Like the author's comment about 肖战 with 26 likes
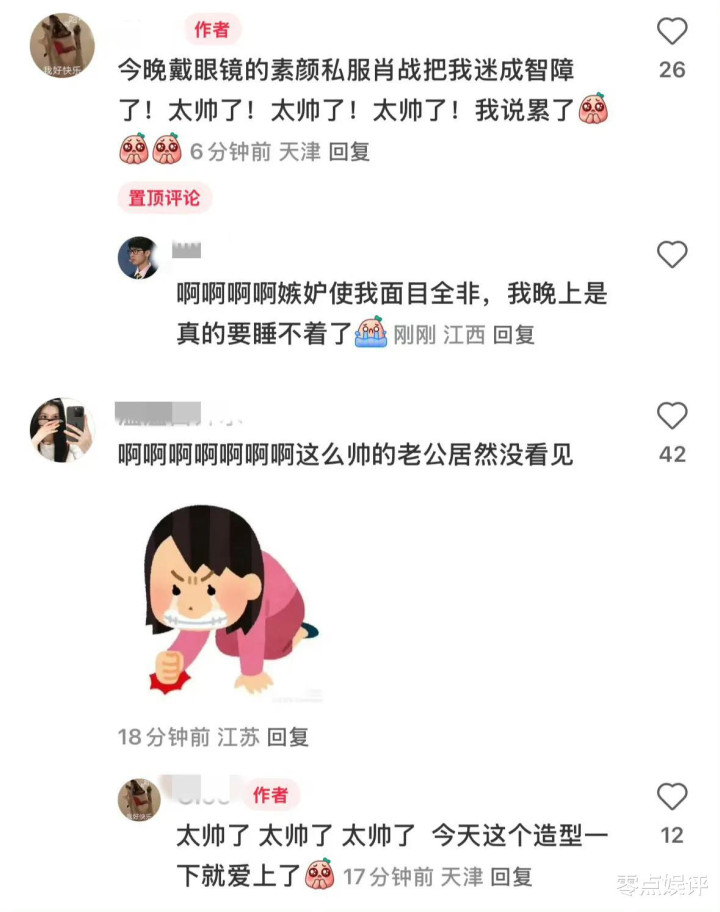The width and height of the screenshot is (720, 912). pyautogui.click(x=672, y=32)
